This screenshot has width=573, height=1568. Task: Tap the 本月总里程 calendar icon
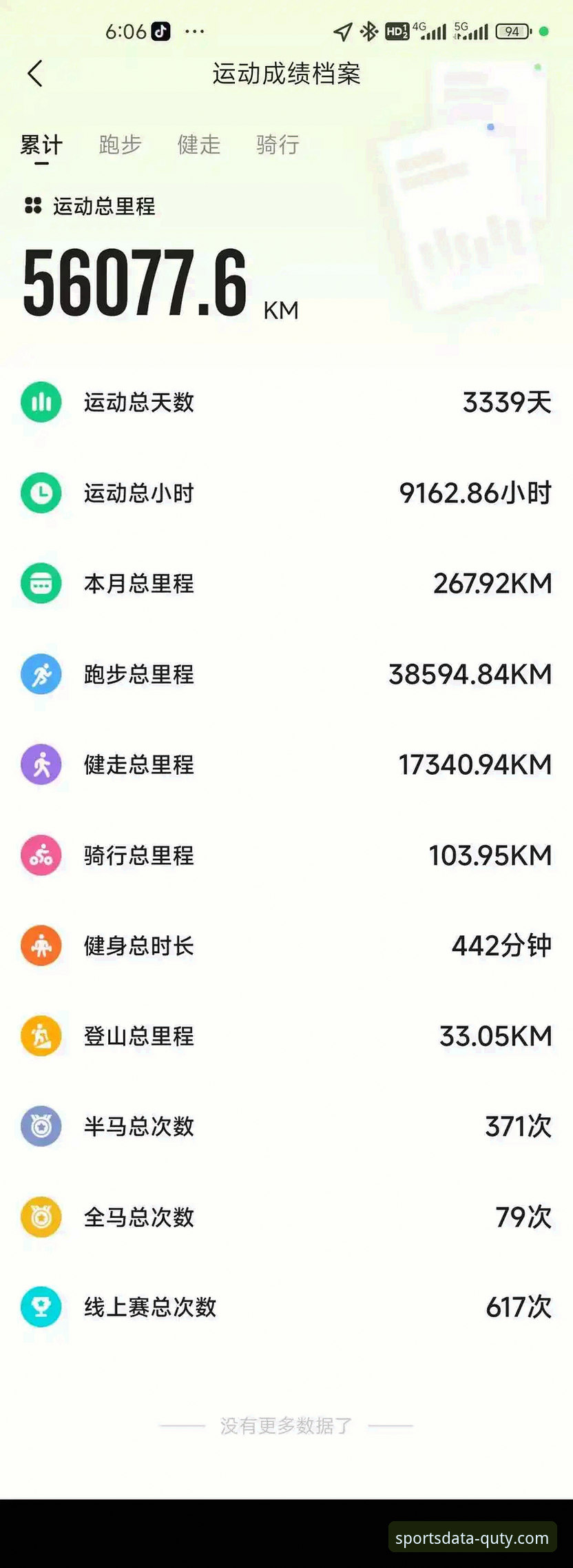tap(41, 583)
